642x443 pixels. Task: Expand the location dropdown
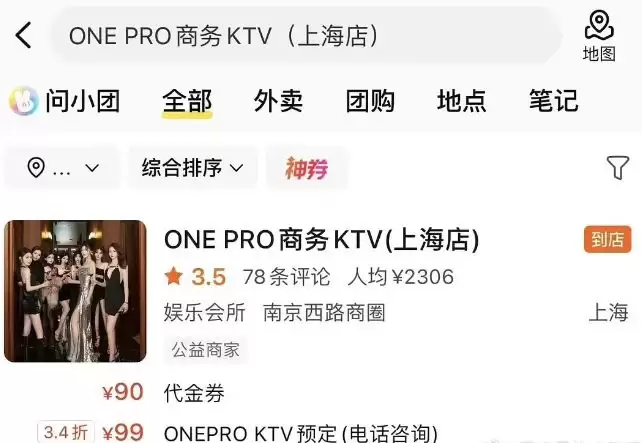[x=62, y=168]
